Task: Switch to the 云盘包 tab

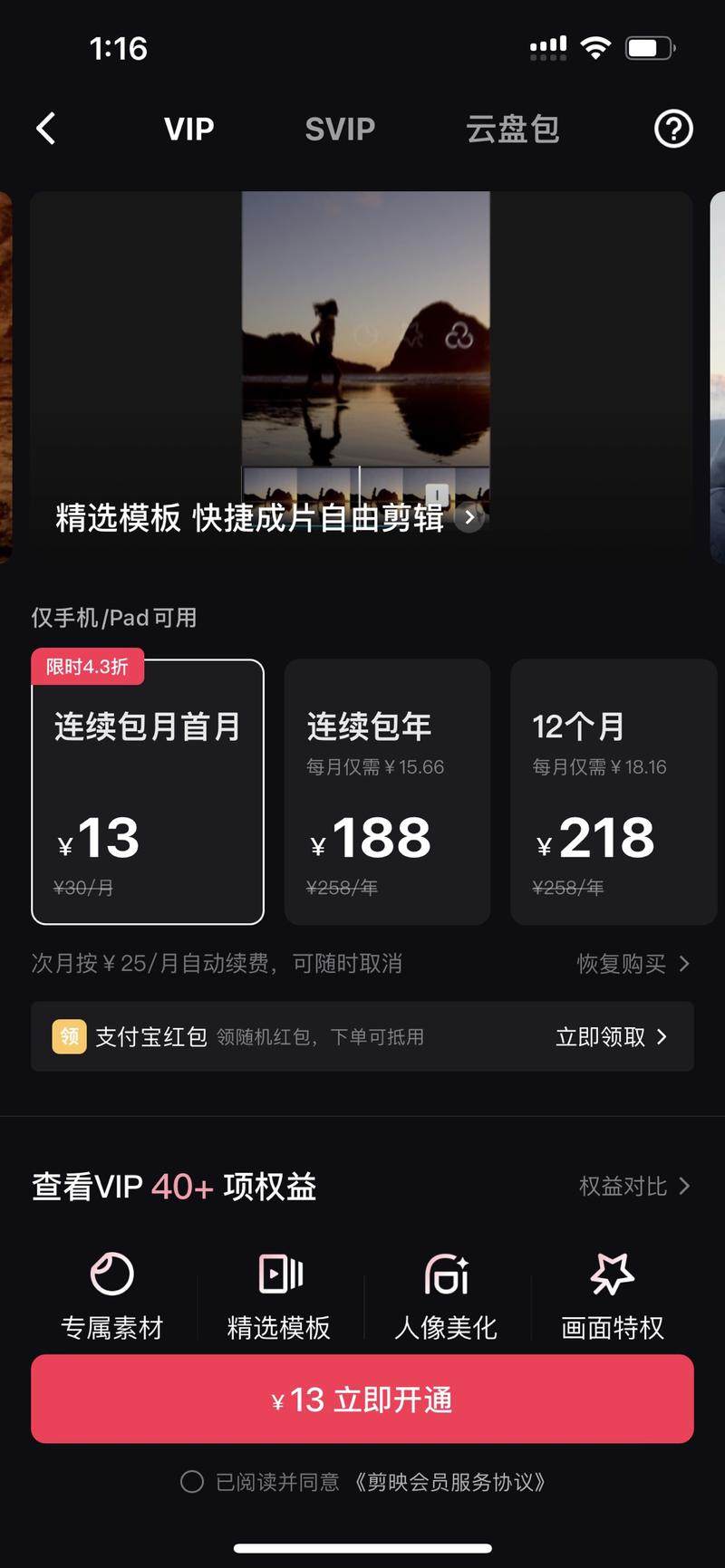Action: (512, 129)
